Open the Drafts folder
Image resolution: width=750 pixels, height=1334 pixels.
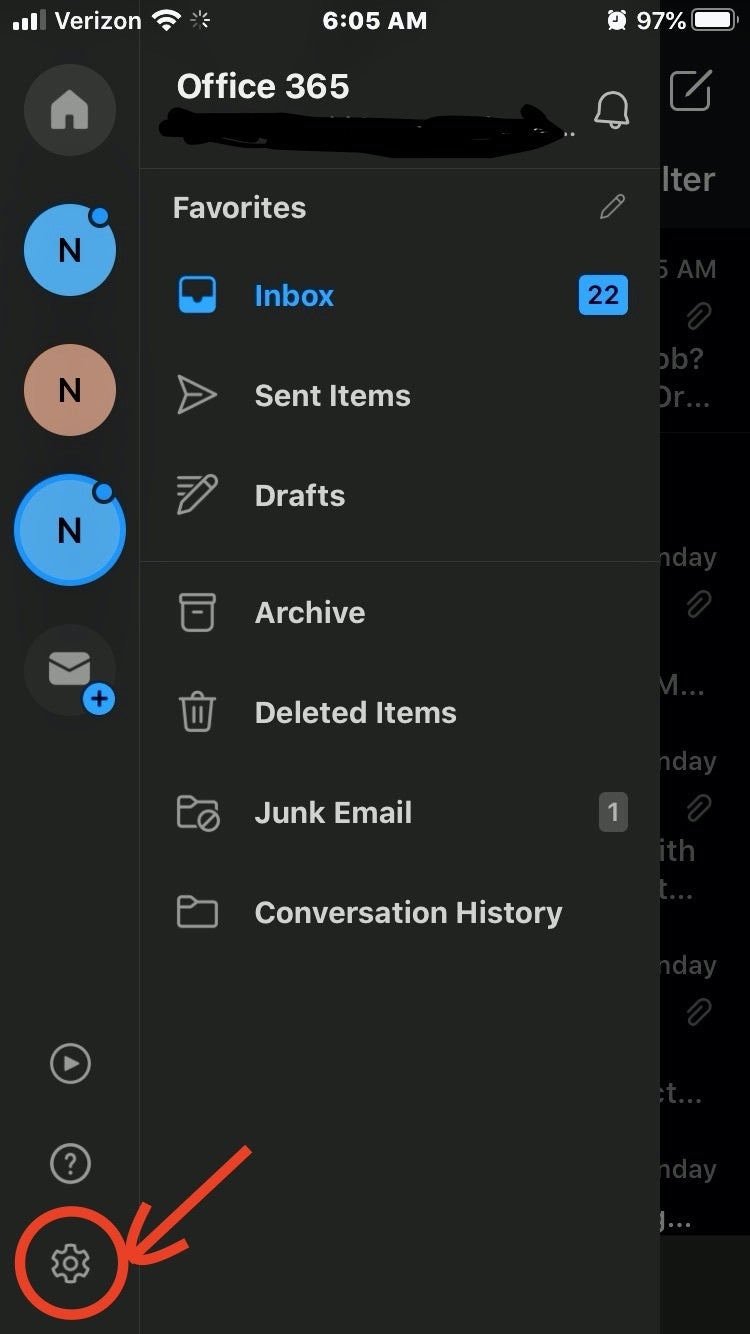tap(299, 495)
